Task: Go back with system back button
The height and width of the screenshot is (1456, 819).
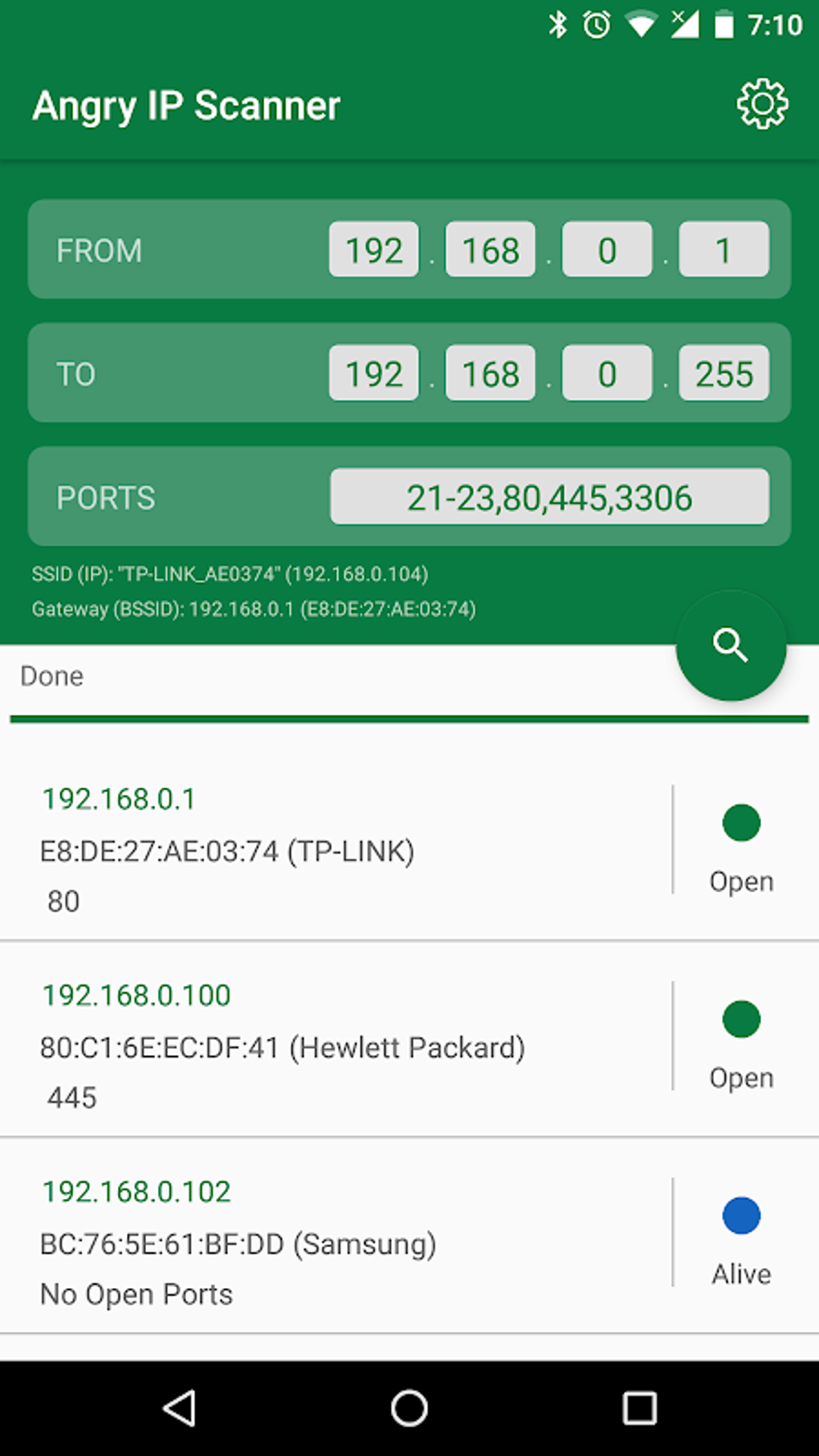Action: [180, 1408]
